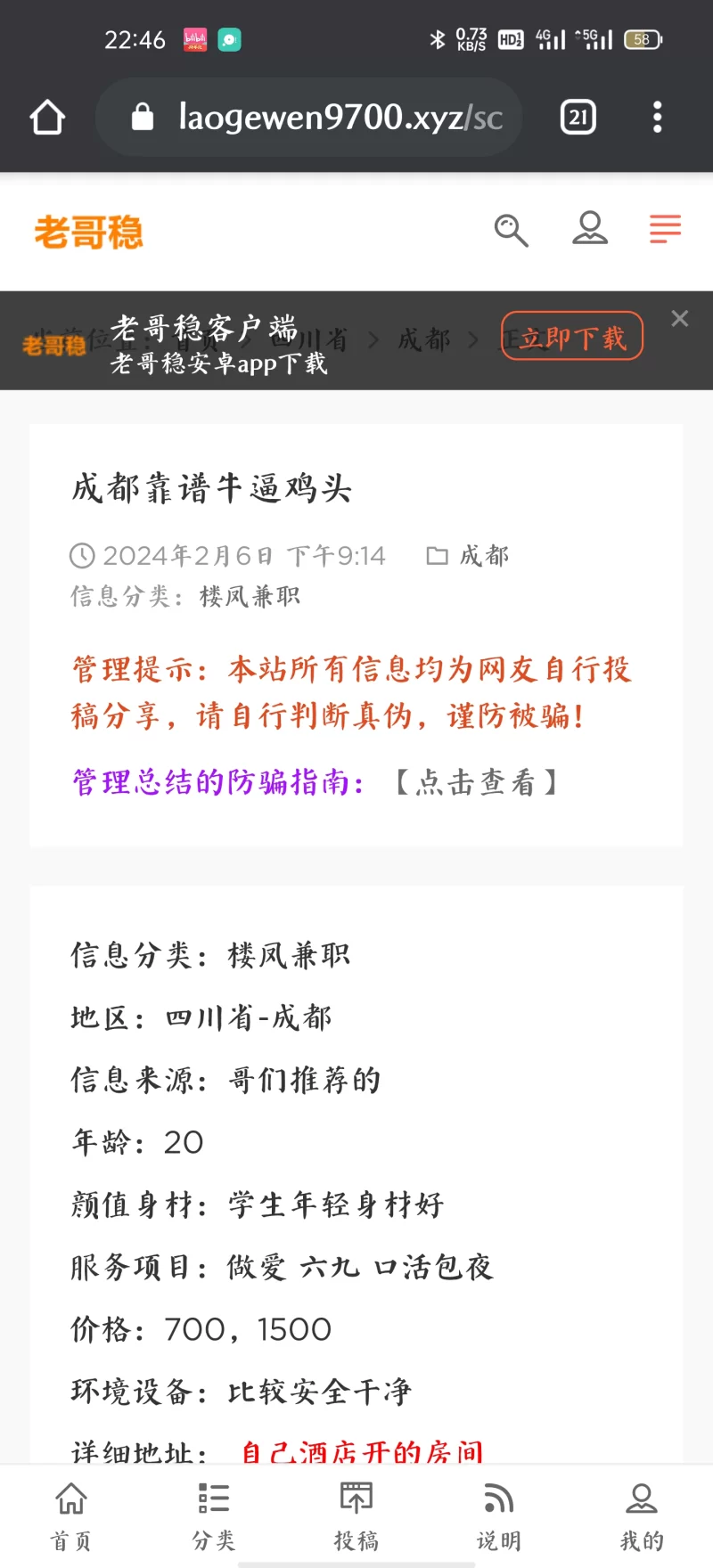Tap the 立即下载 button
Viewport: 713px width, 1568px height.
(x=572, y=337)
